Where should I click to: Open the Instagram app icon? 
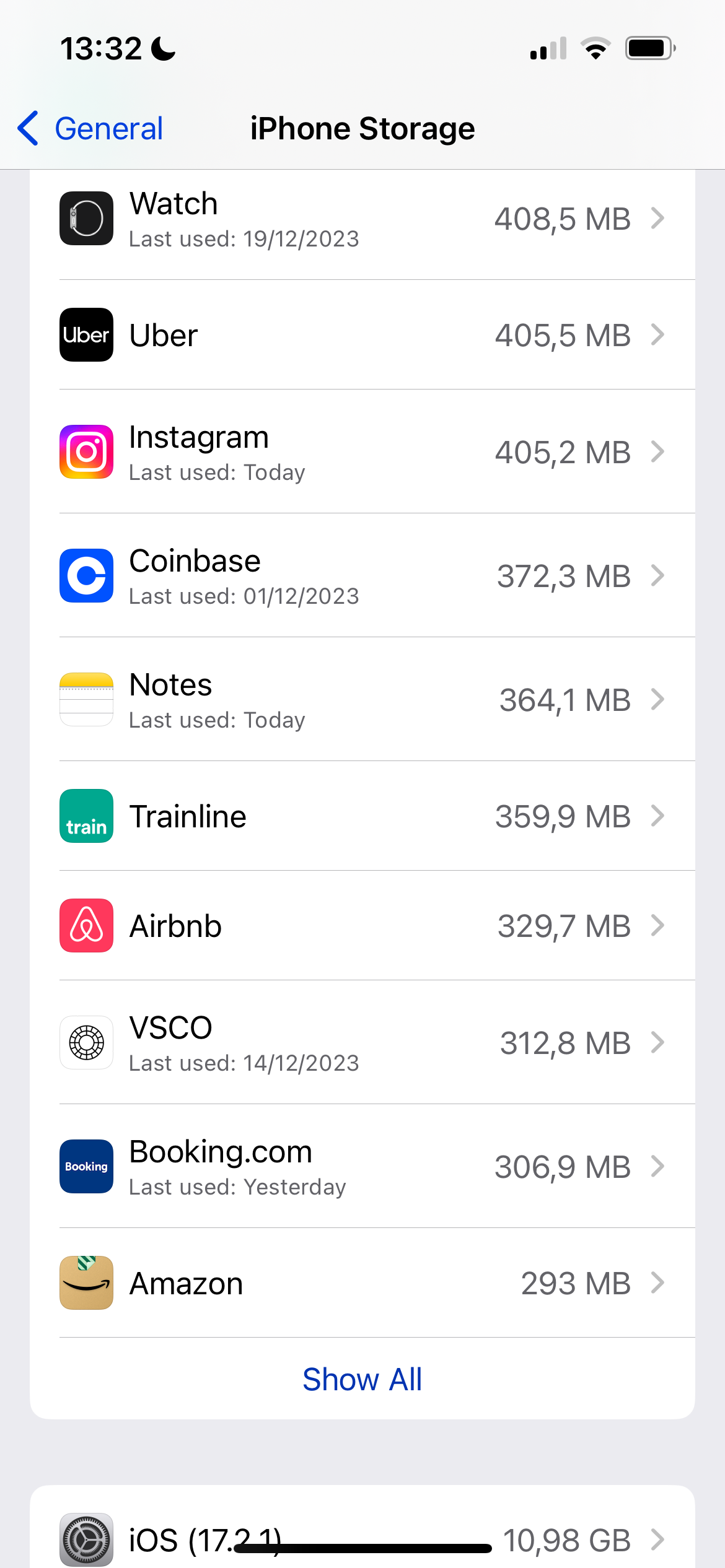pyautogui.click(x=86, y=451)
